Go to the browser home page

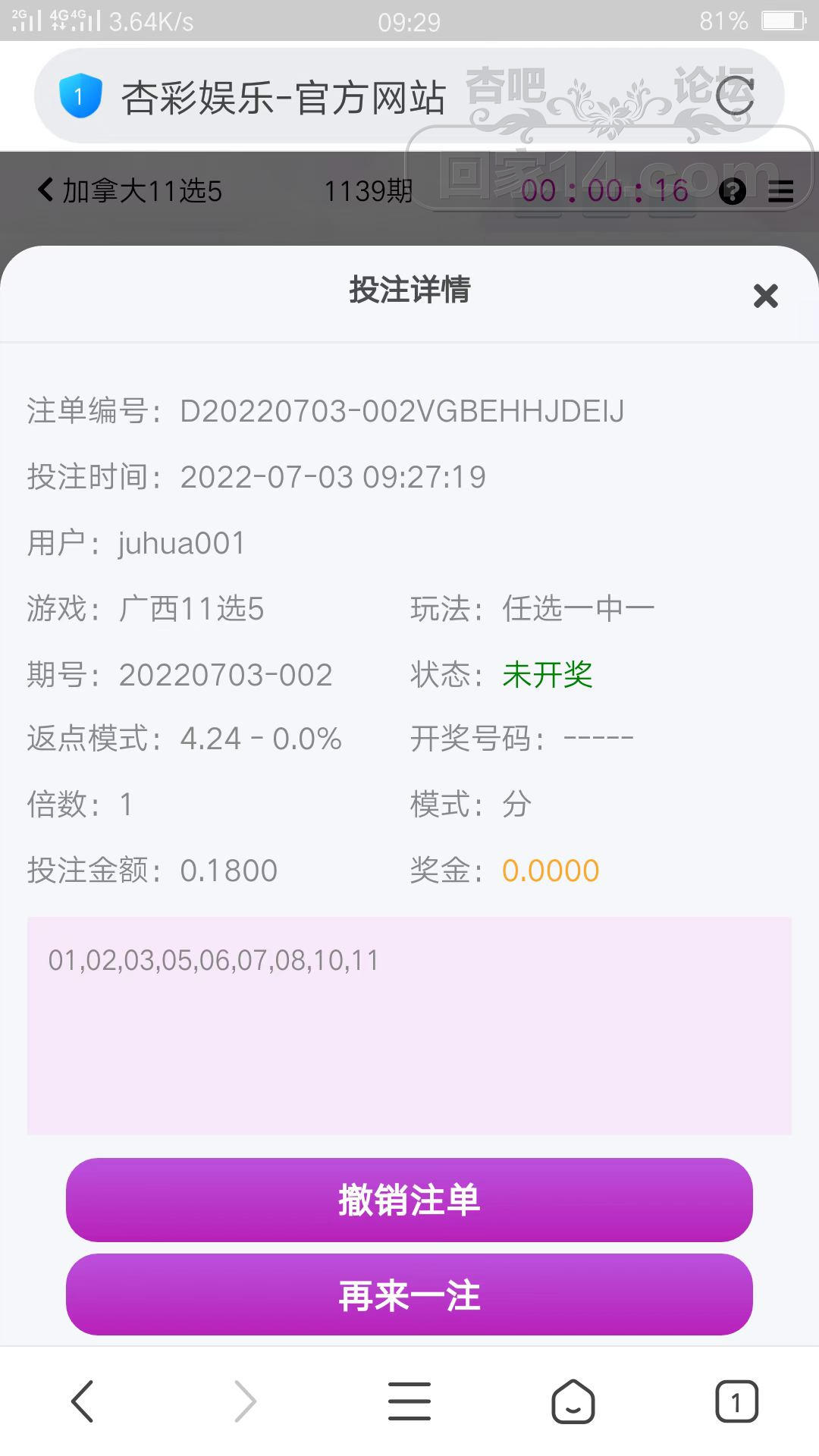pyautogui.click(x=573, y=1401)
